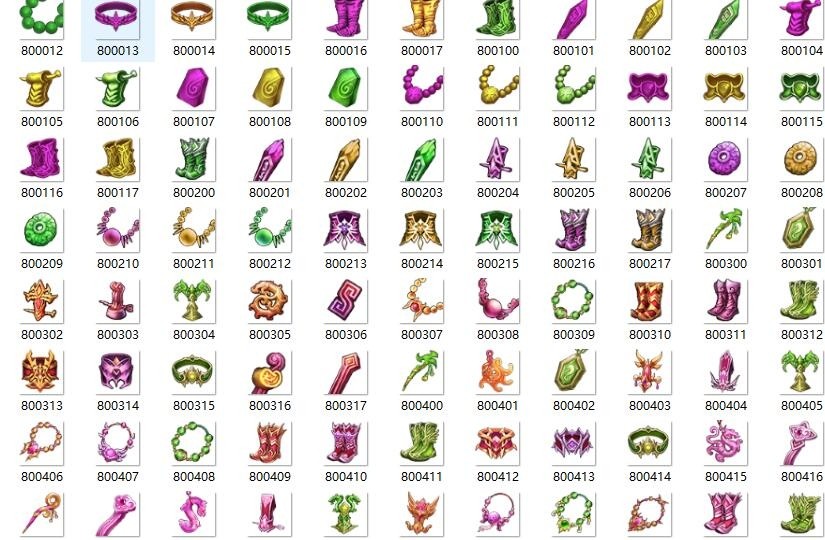Select file 800309 green bead bracelet

point(574,300)
